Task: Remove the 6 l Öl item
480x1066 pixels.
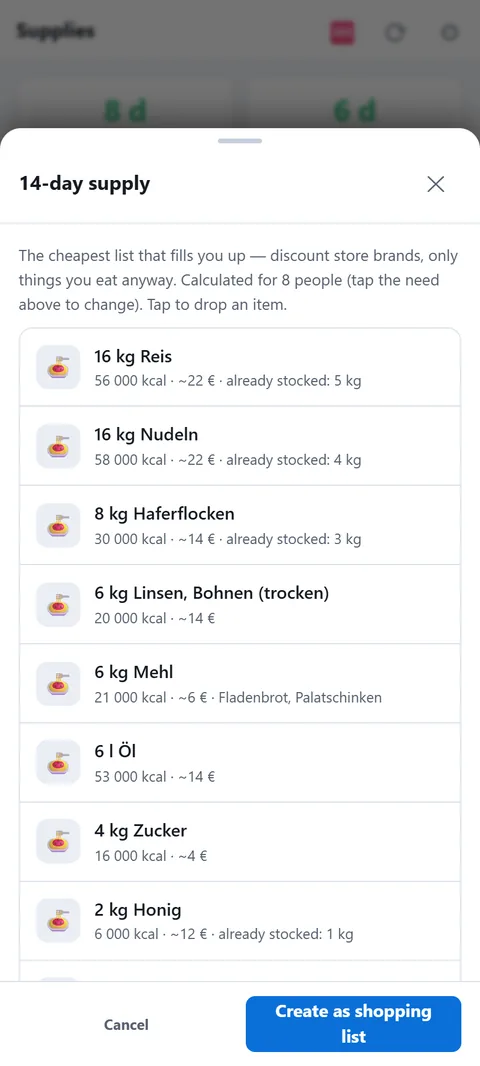Action: click(x=240, y=762)
